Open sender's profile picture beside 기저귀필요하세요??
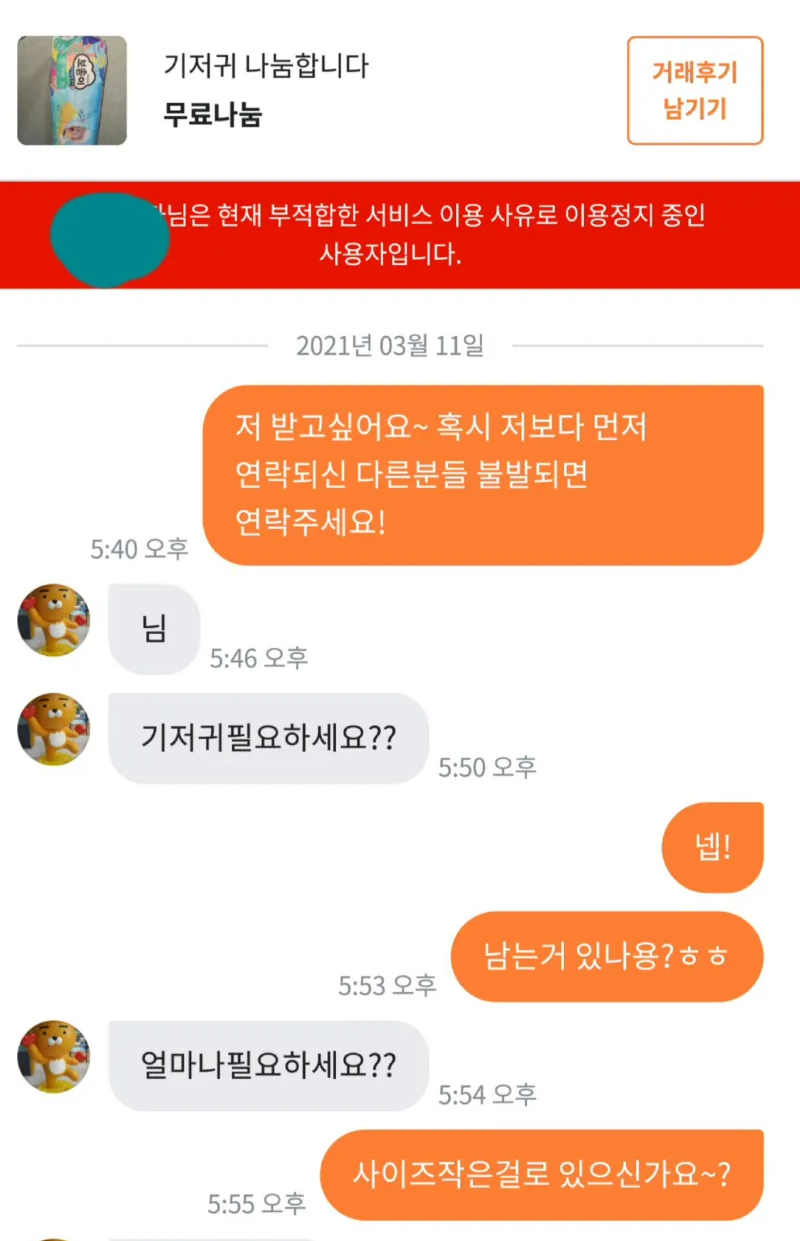 [x=54, y=729]
